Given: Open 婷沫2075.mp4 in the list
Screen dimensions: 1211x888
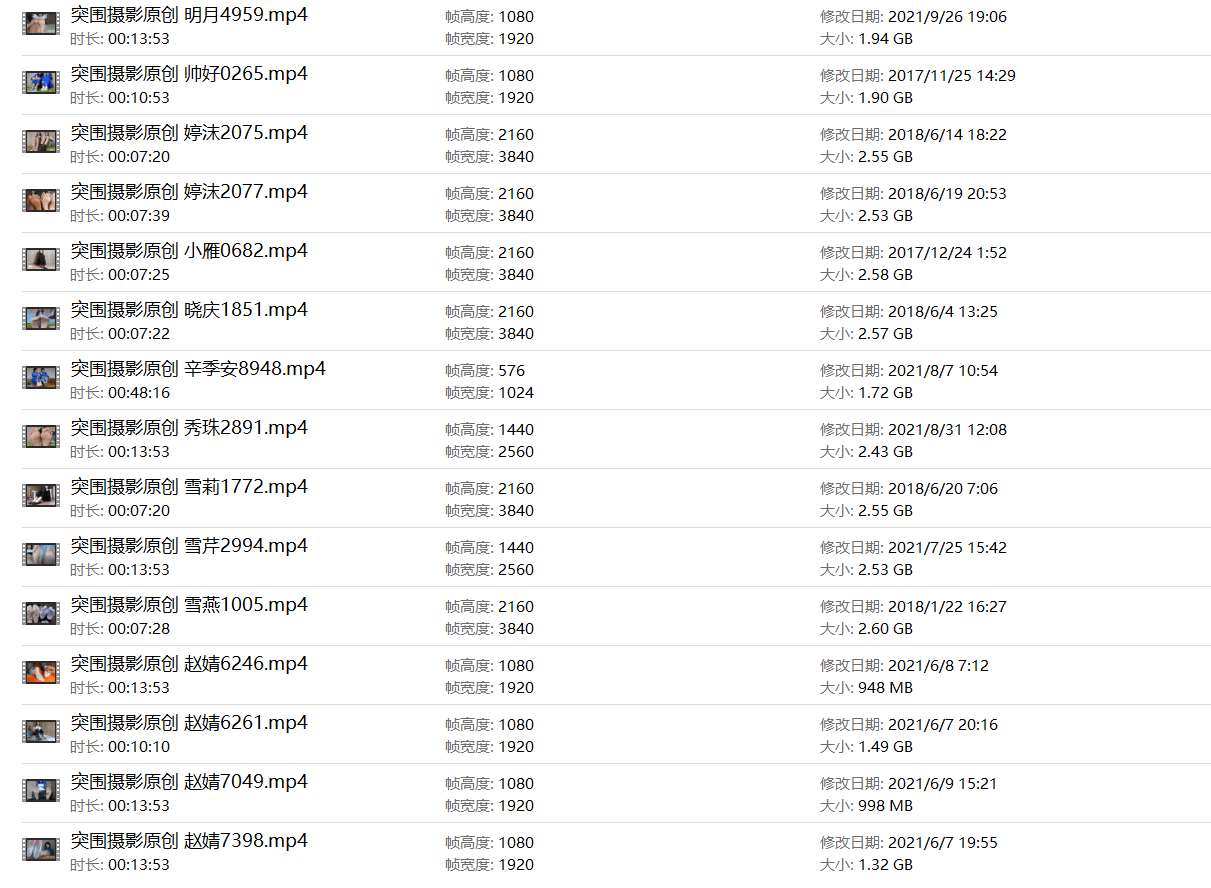Looking at the screenshot, I should tap(189, 134).
